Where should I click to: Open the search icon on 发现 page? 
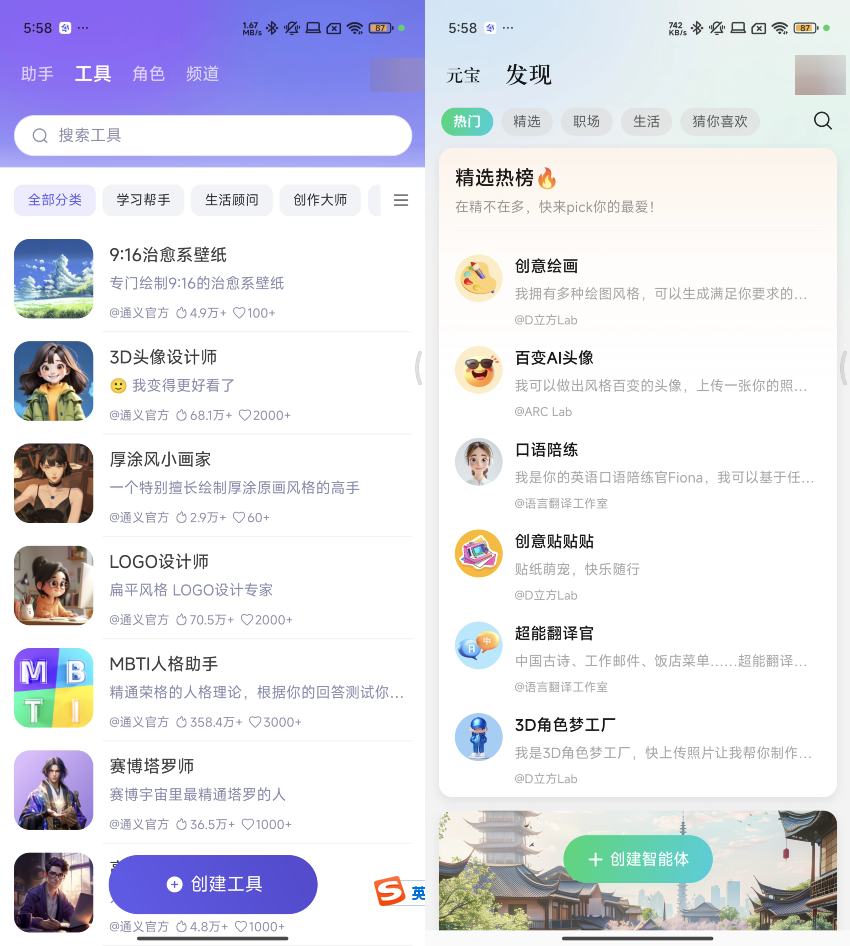point(823,121)
